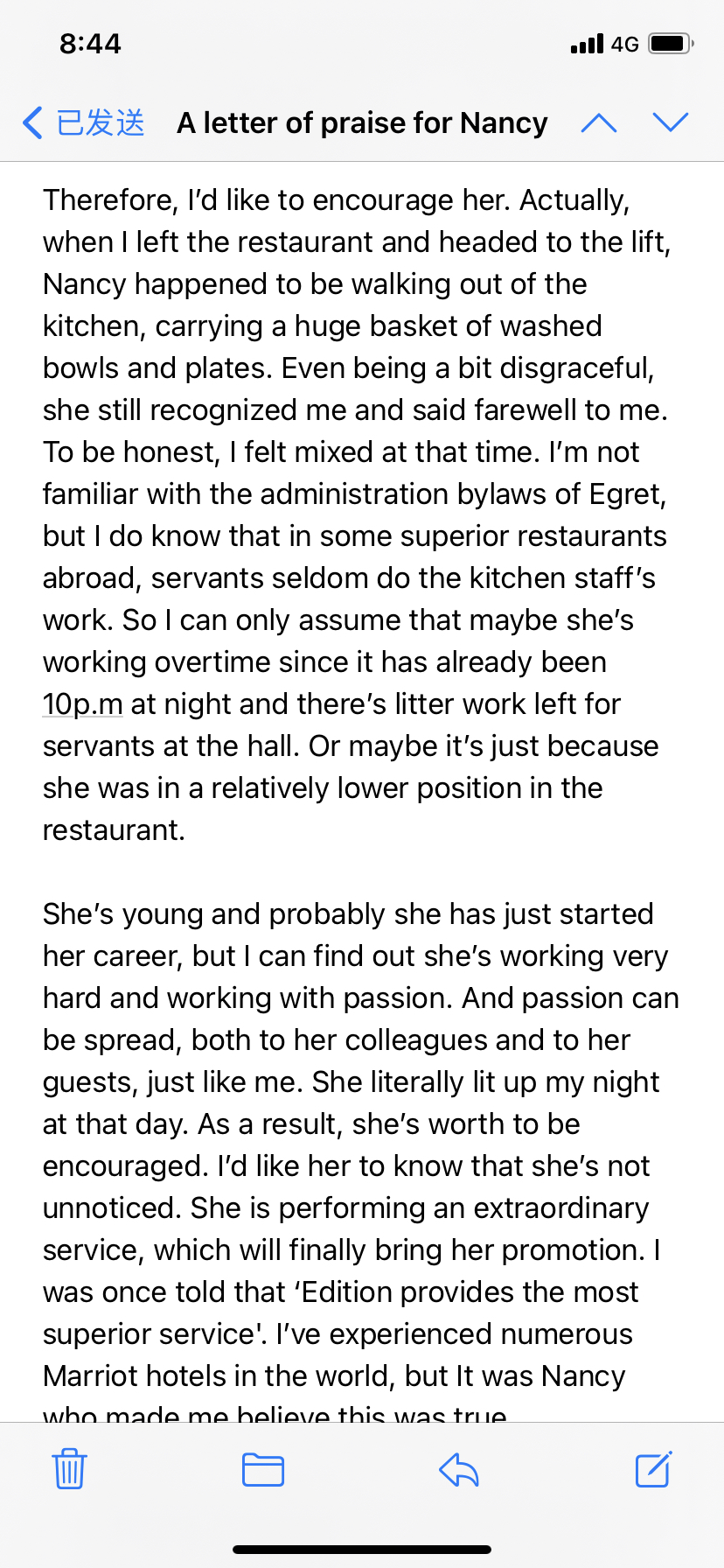
Task: Reply to this email
Action: [459, 1469]
